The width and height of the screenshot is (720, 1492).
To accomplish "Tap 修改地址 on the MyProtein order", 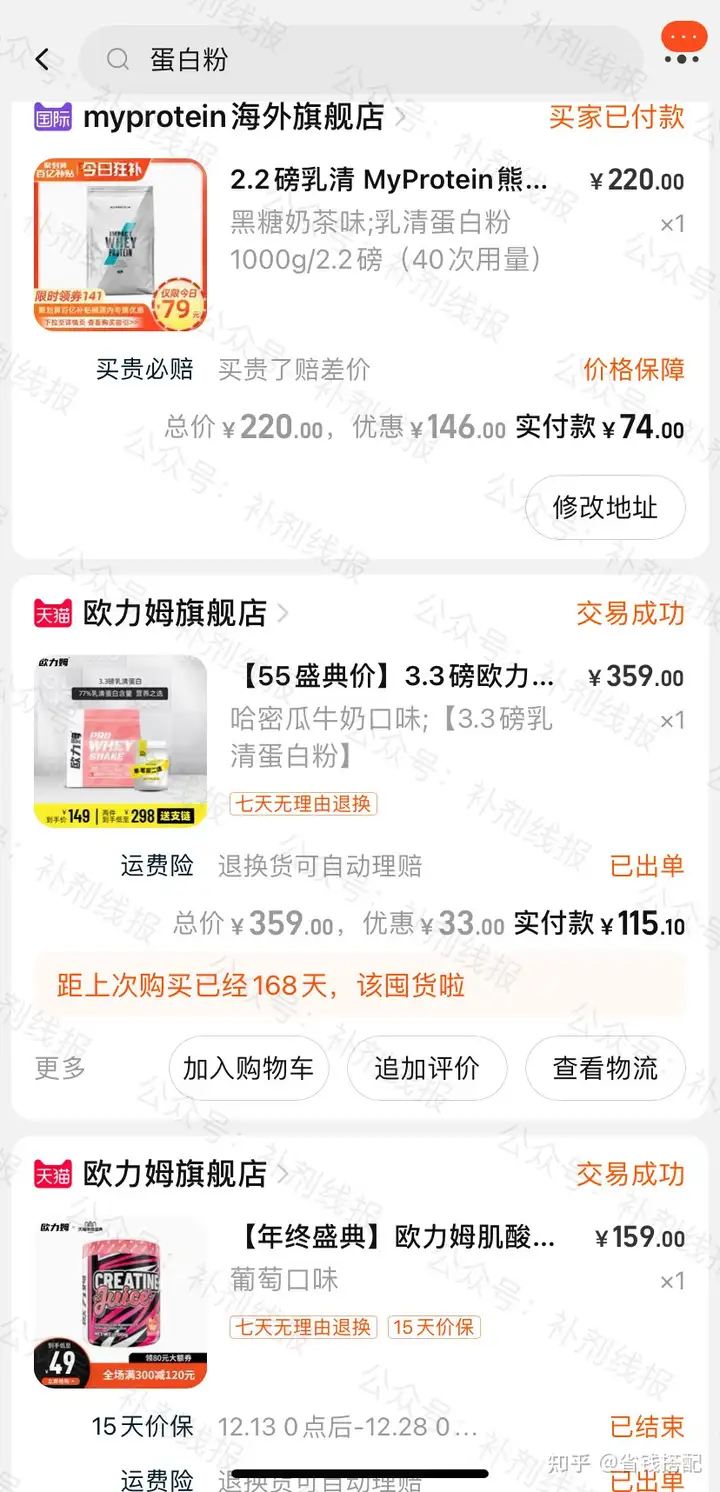I will 605,507.
